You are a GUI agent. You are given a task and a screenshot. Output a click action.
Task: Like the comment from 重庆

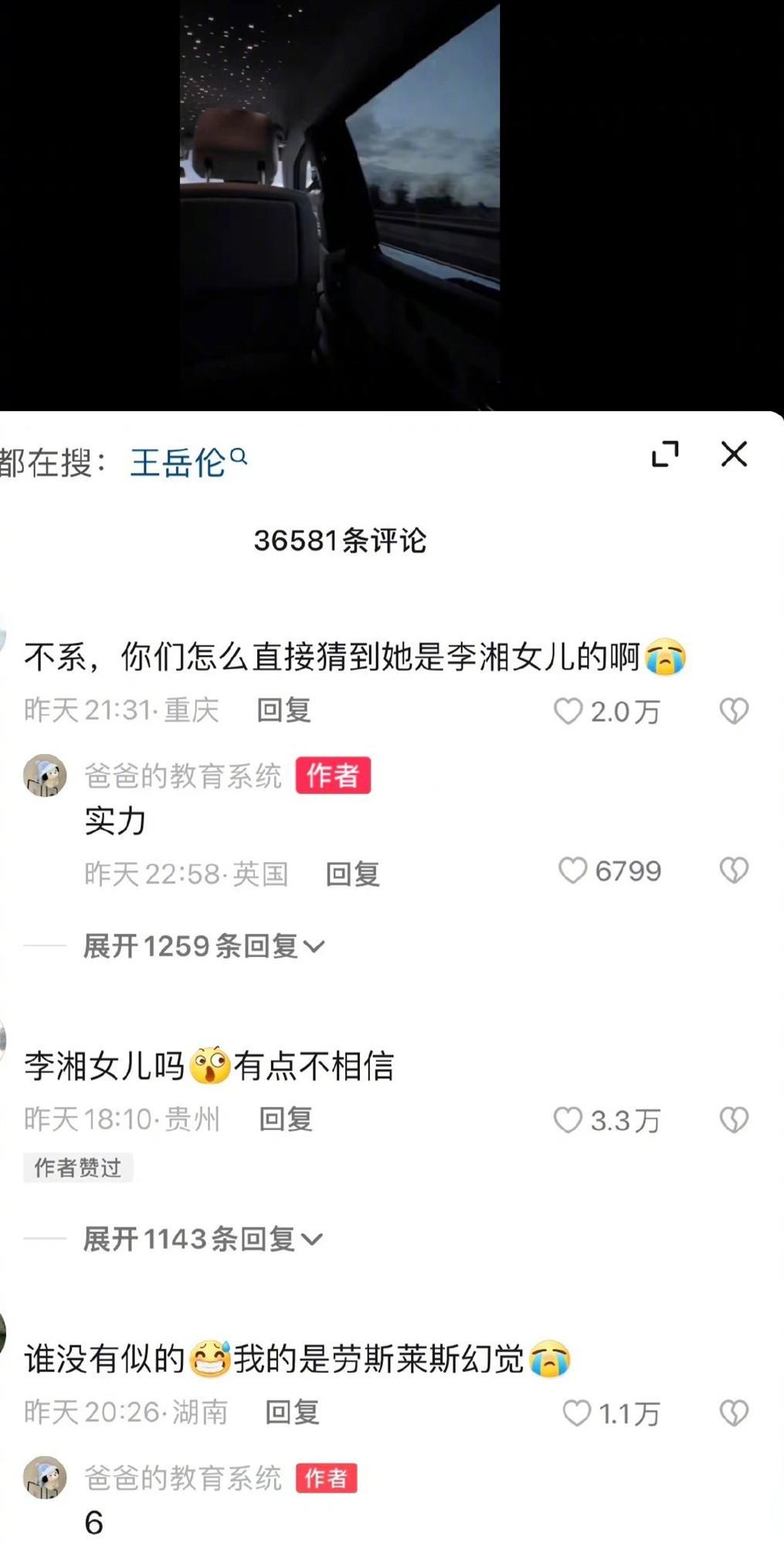(568, 711)
